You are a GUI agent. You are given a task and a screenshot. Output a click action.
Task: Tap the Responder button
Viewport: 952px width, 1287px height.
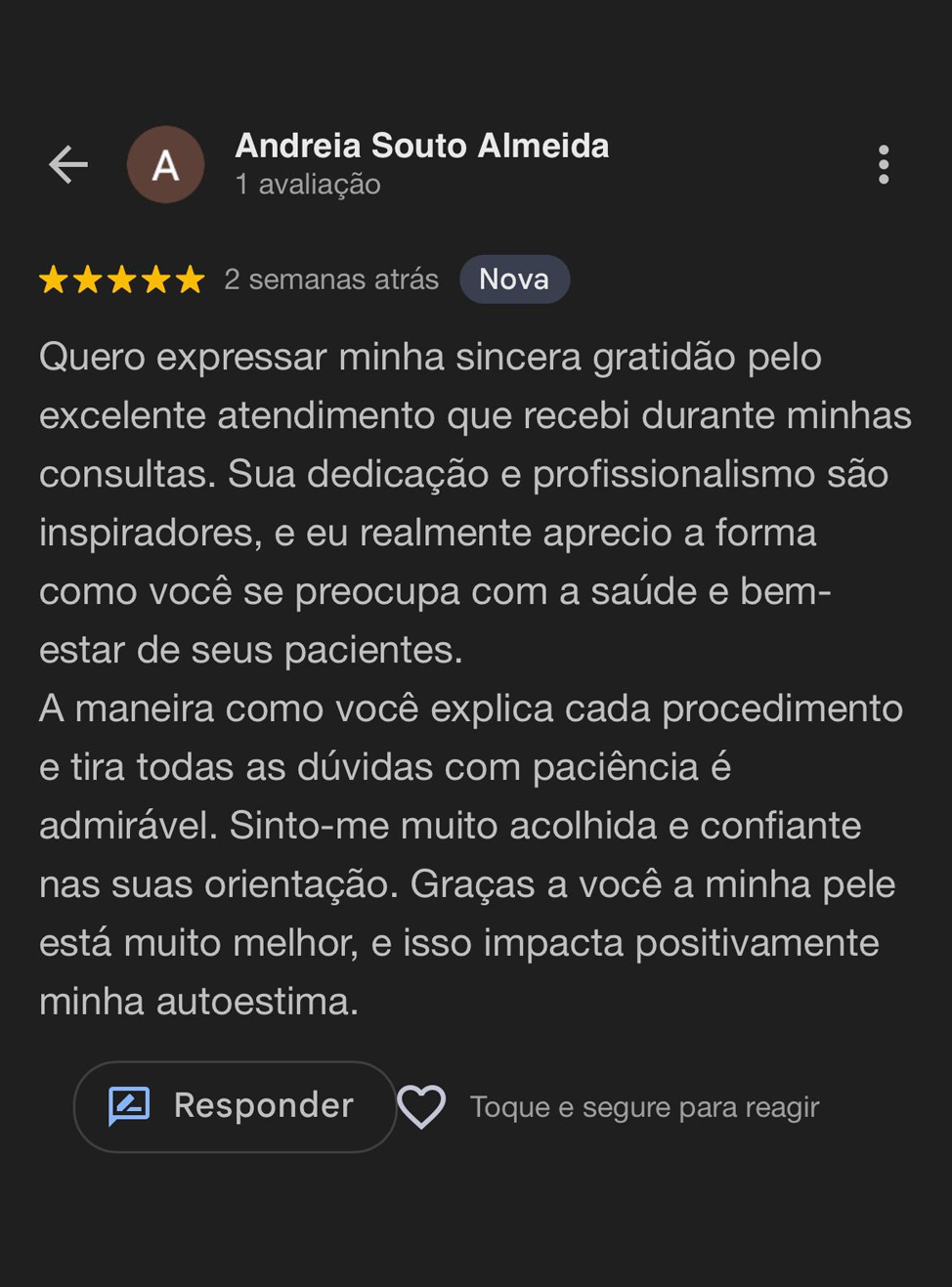235,1106
